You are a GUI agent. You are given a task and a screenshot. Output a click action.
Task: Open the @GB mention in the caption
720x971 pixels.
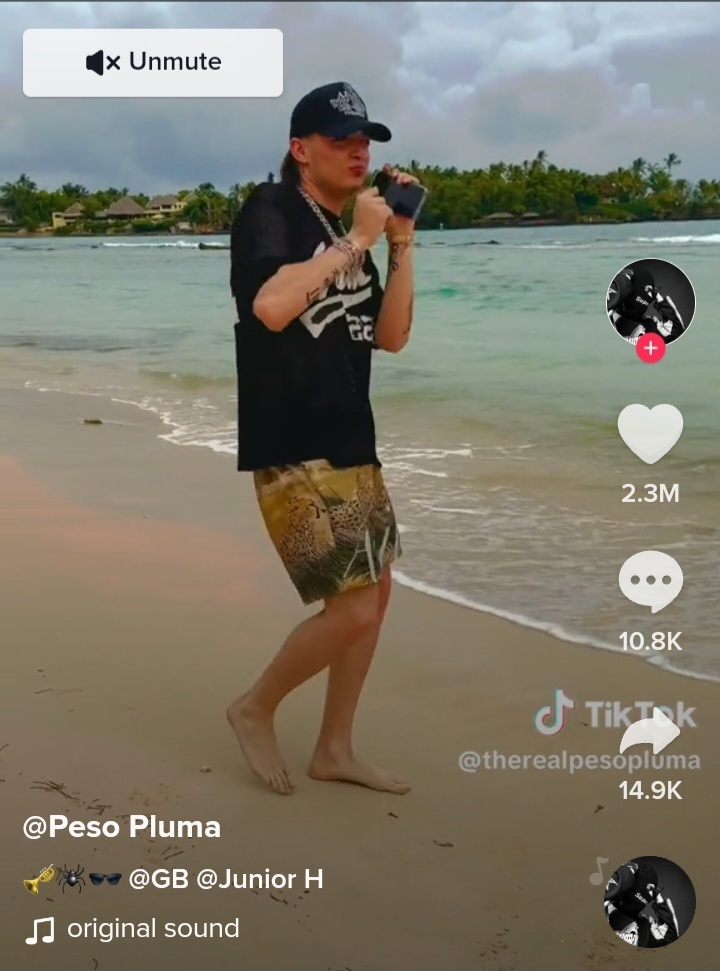pyautogui.click(x=158, y=880)
